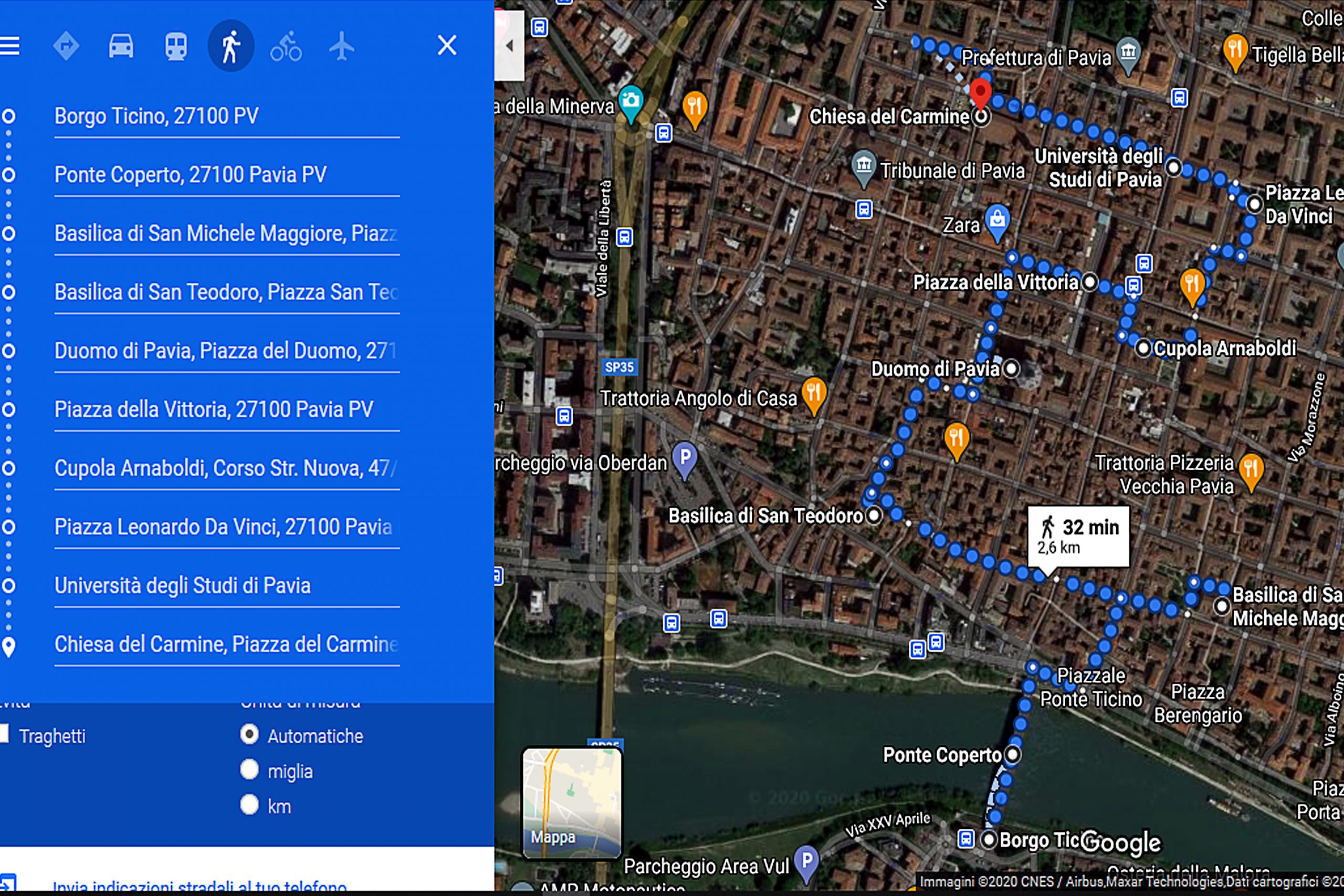The height and width of the screenshot is (896, 1344).
Task: Select the km distance unit
Action: 249,805
